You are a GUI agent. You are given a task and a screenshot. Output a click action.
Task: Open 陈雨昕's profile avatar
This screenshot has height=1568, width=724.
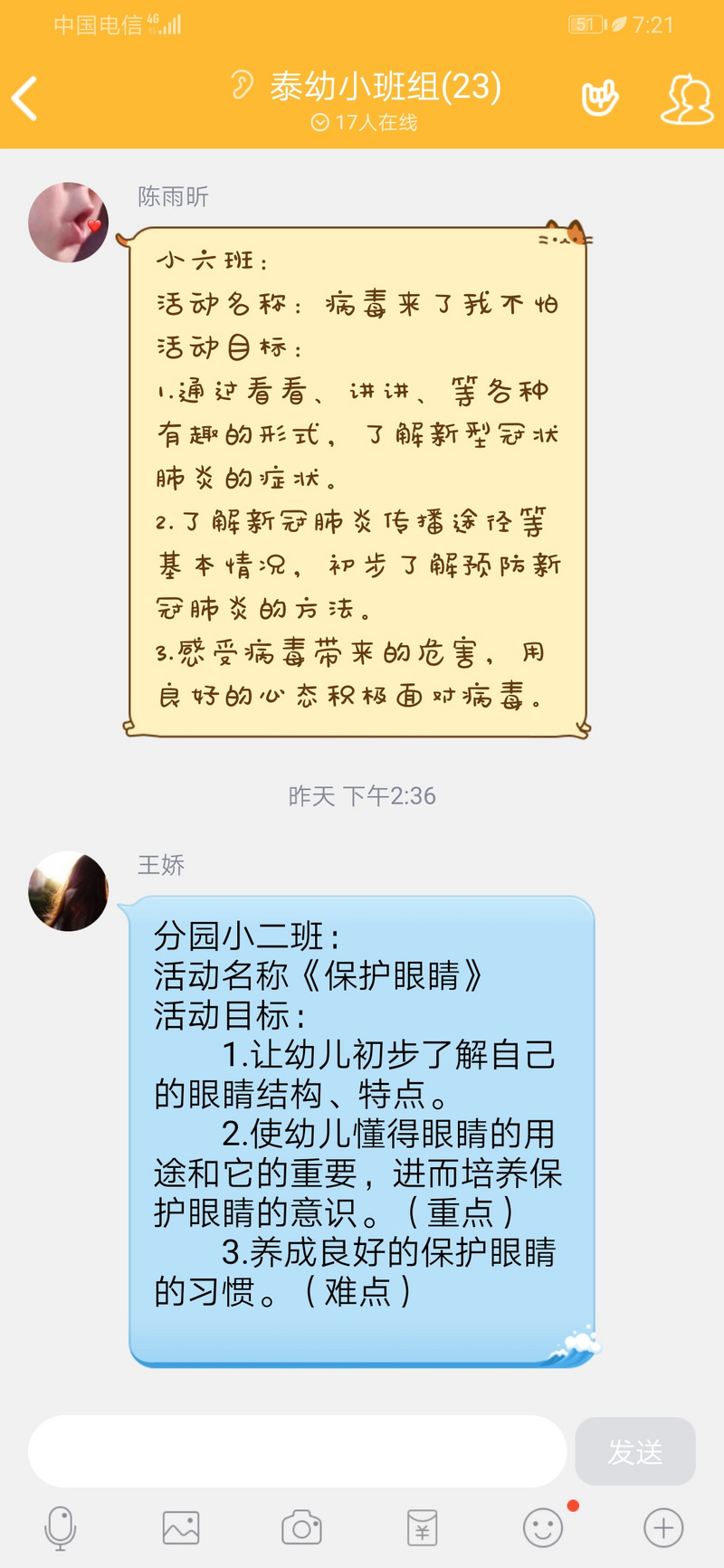[69, 223]
